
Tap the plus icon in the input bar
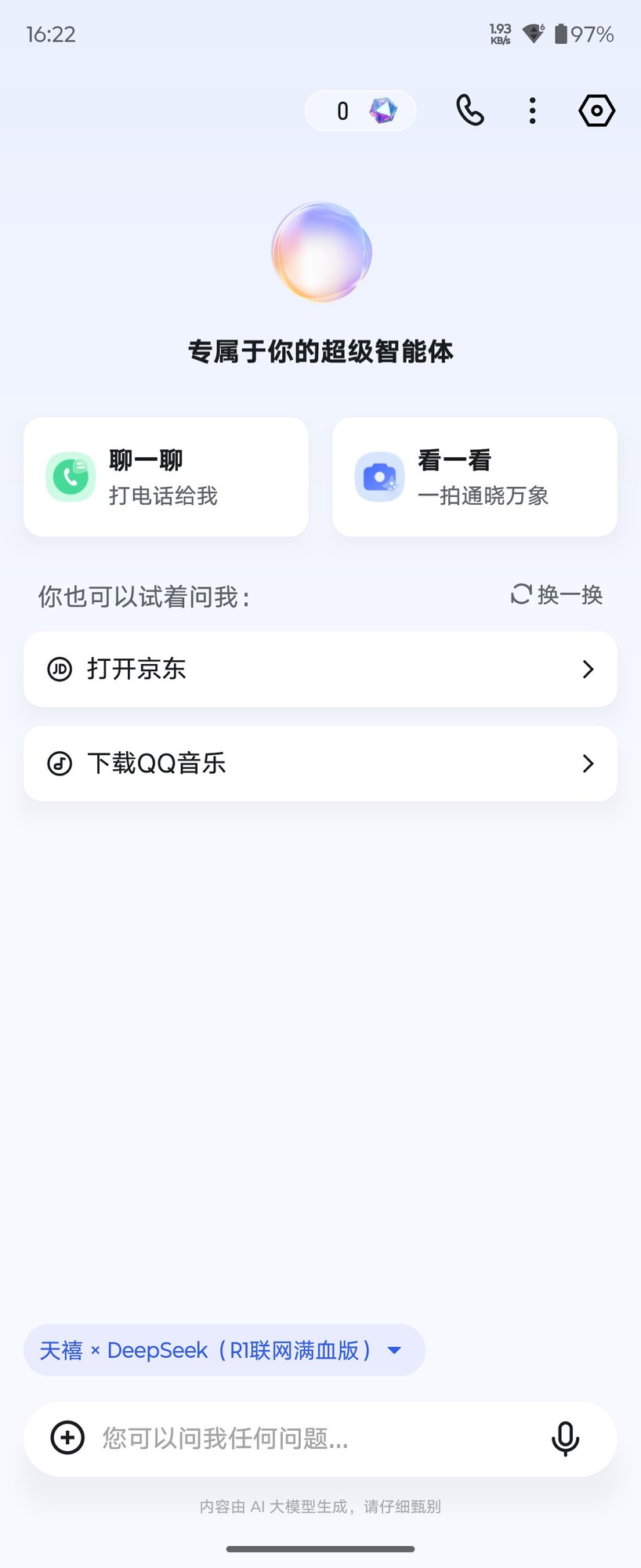[67, 1439]
